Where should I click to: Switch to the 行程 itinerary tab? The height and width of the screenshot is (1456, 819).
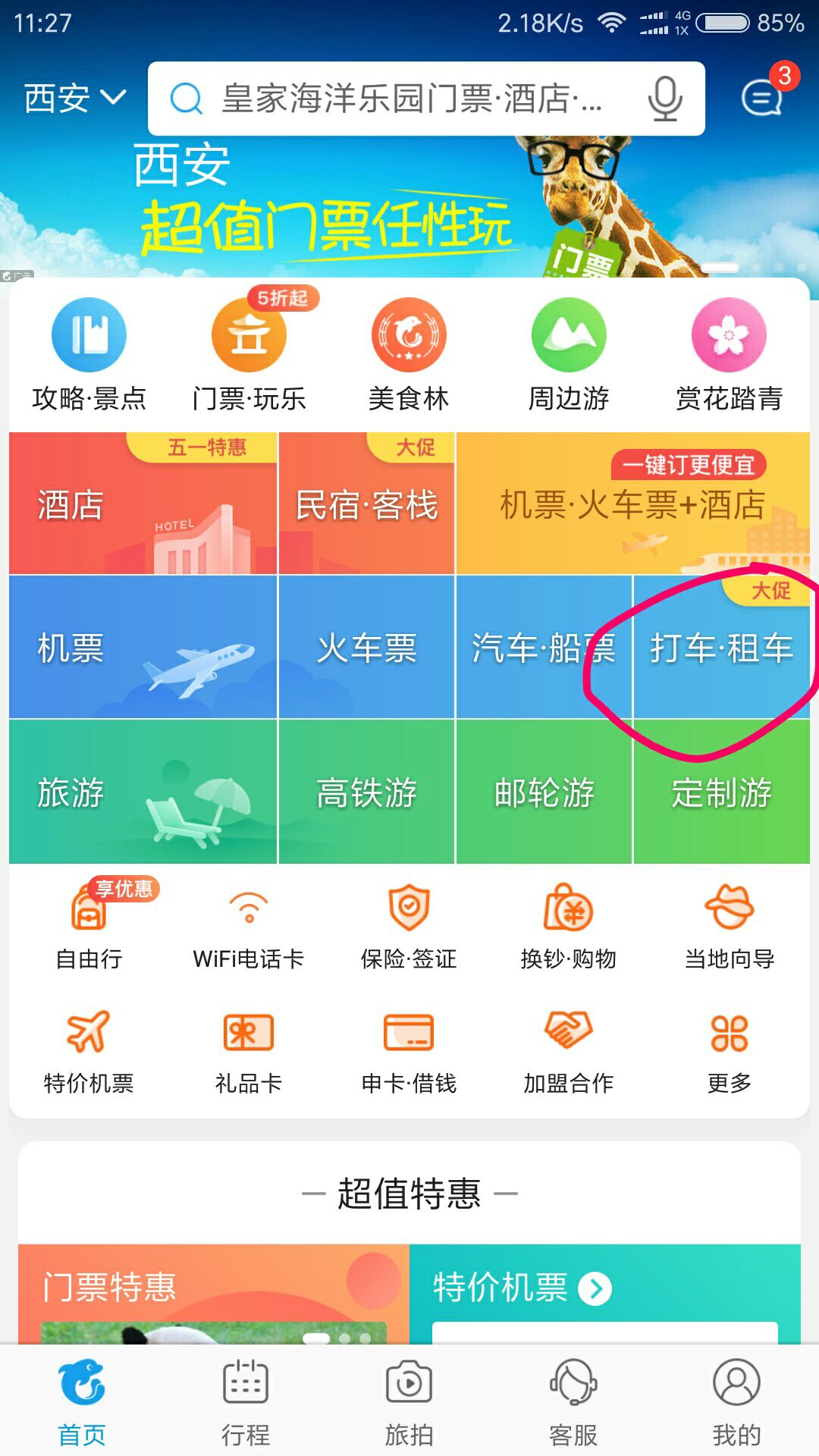[x=246, y=1401]
